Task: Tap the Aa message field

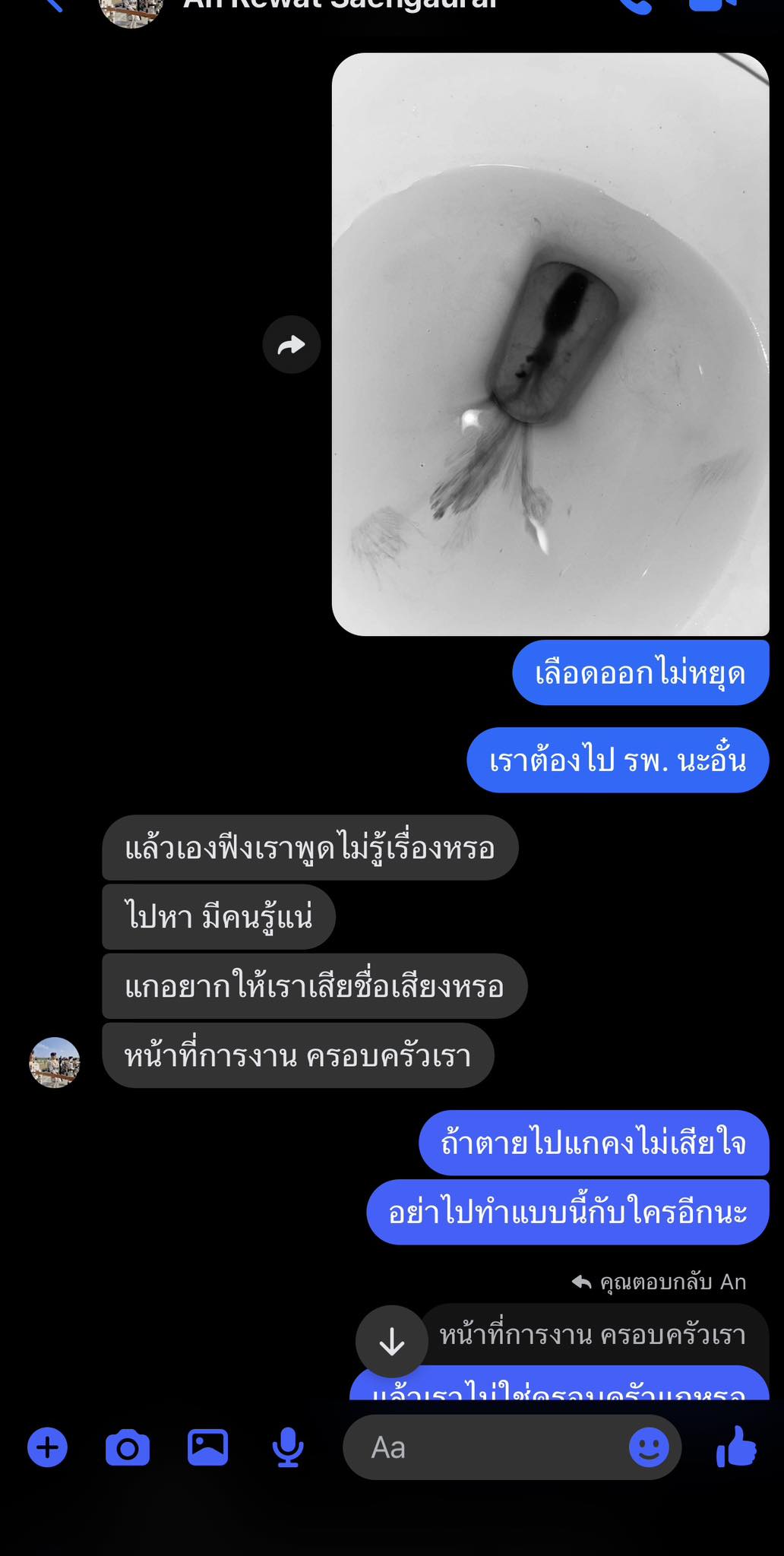Action: [486, 1447]
